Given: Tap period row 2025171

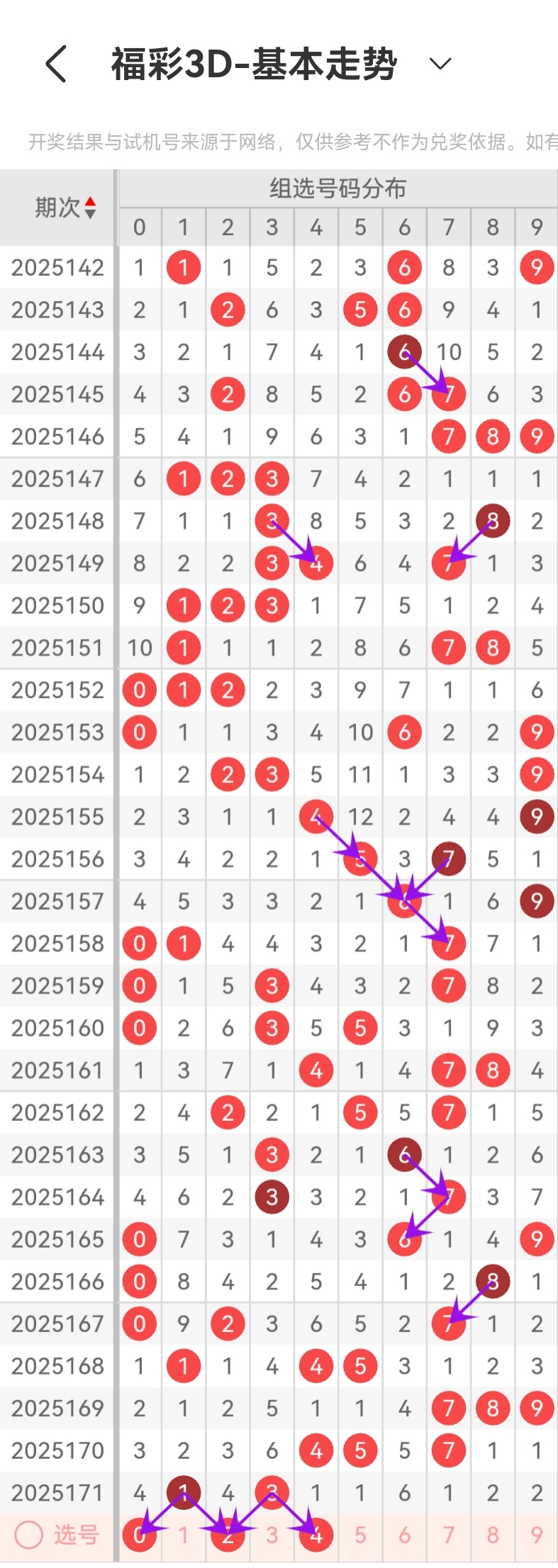Looking at the screenshot, I should click(x=57, y=1490).
